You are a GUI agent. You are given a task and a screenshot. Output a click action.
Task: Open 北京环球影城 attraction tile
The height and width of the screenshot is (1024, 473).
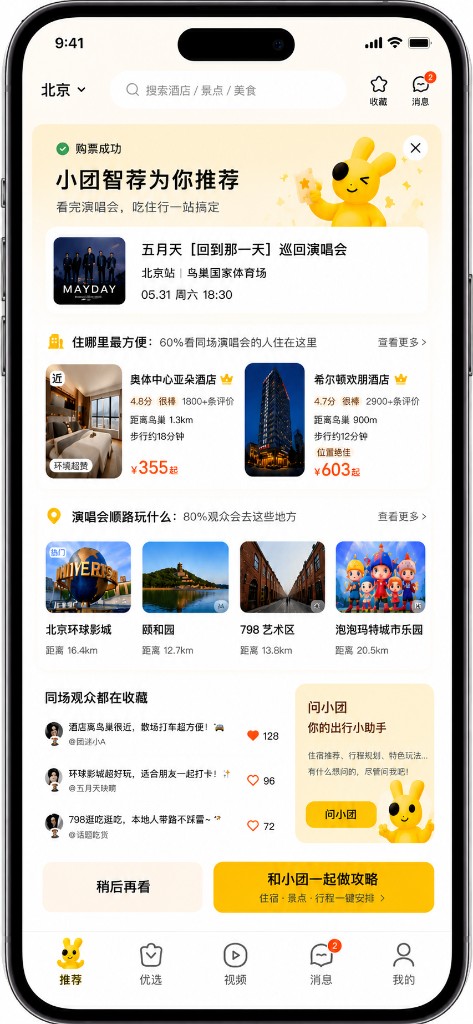point(88,598)
